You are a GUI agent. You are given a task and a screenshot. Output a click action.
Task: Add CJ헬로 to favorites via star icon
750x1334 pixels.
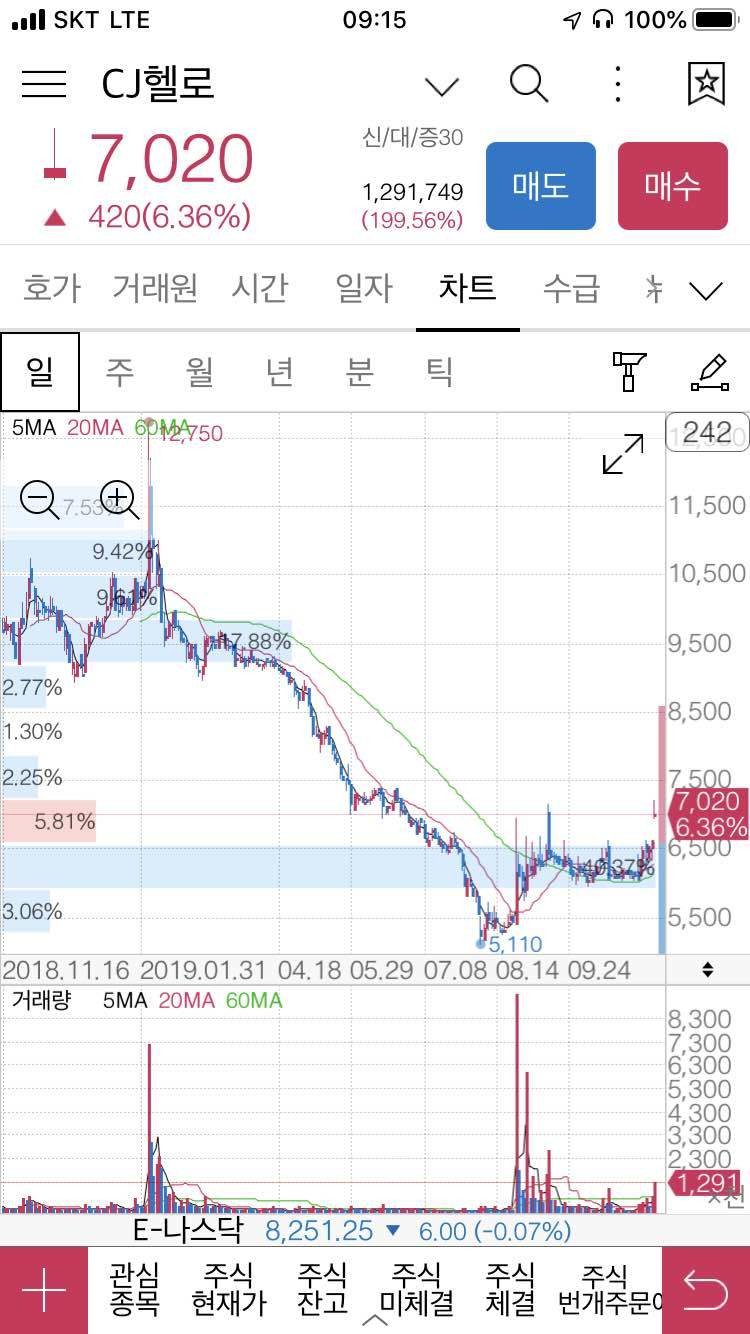(707, 84)
